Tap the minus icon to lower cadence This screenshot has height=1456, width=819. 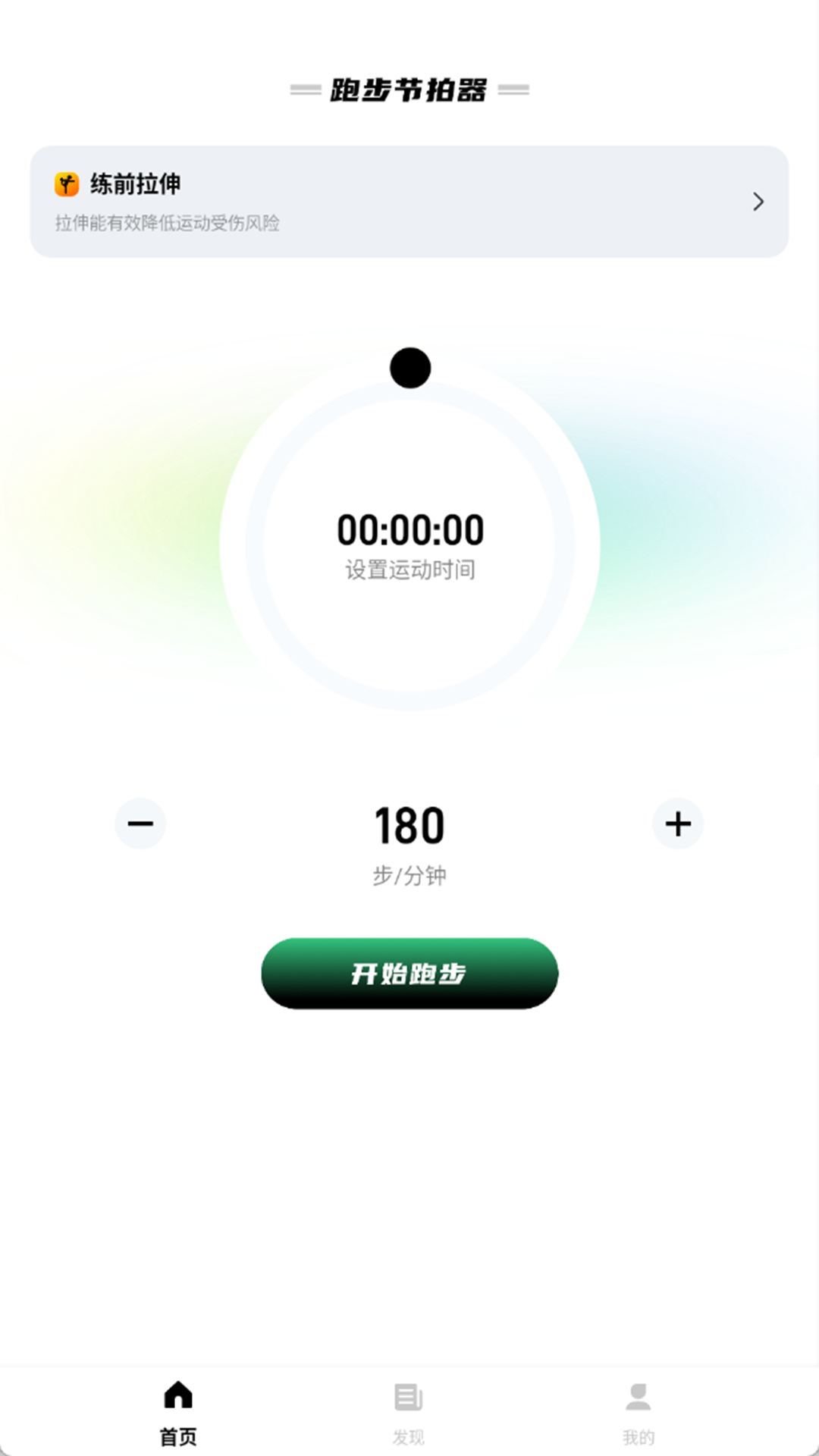click(x=140, y=824)
